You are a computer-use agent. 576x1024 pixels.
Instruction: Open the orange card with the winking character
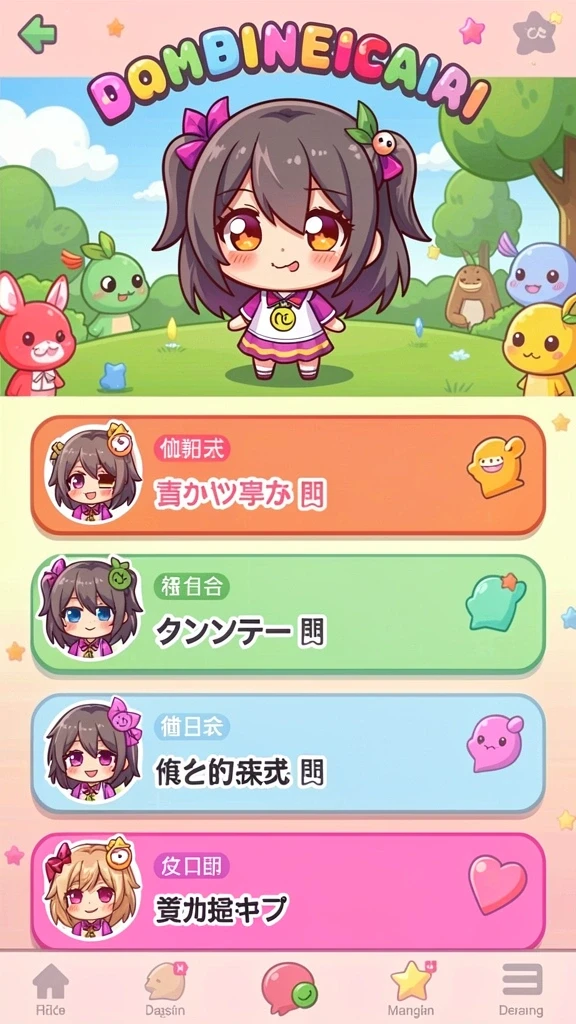(288, 475)
